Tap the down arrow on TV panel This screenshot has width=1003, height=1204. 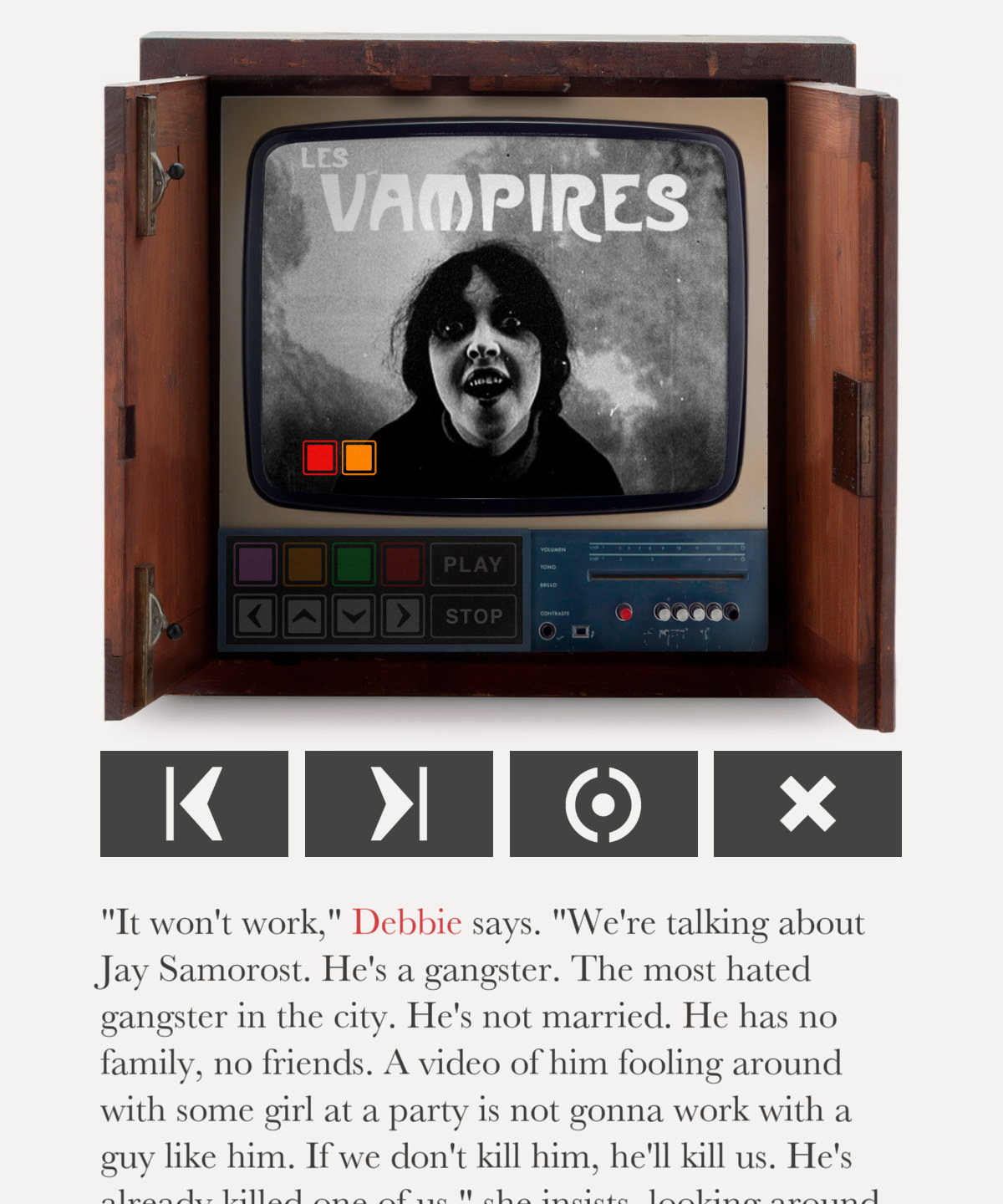(x=354, y=616)
